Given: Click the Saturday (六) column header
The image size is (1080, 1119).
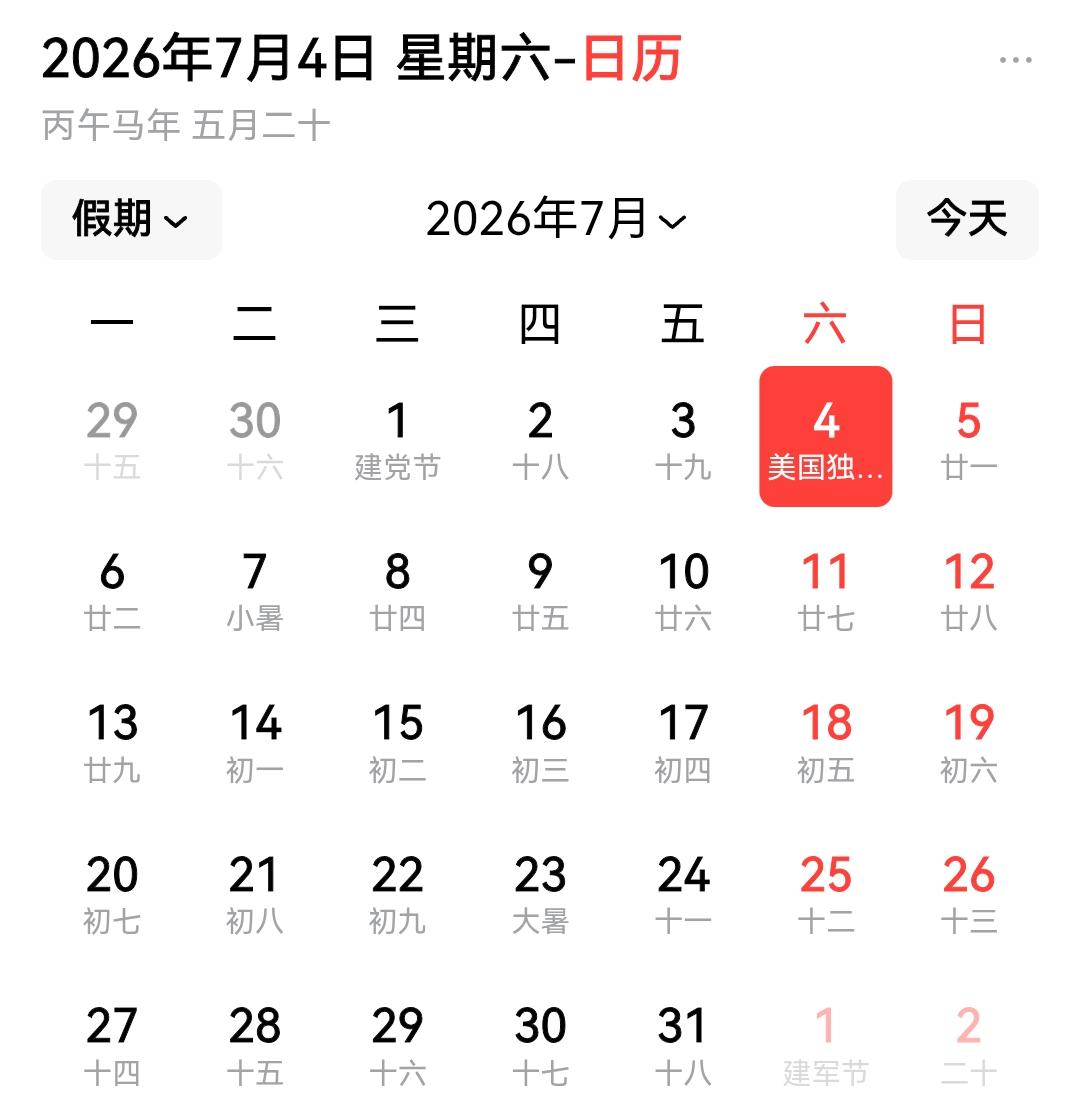Looking at the screenshot, I should 825,323.
